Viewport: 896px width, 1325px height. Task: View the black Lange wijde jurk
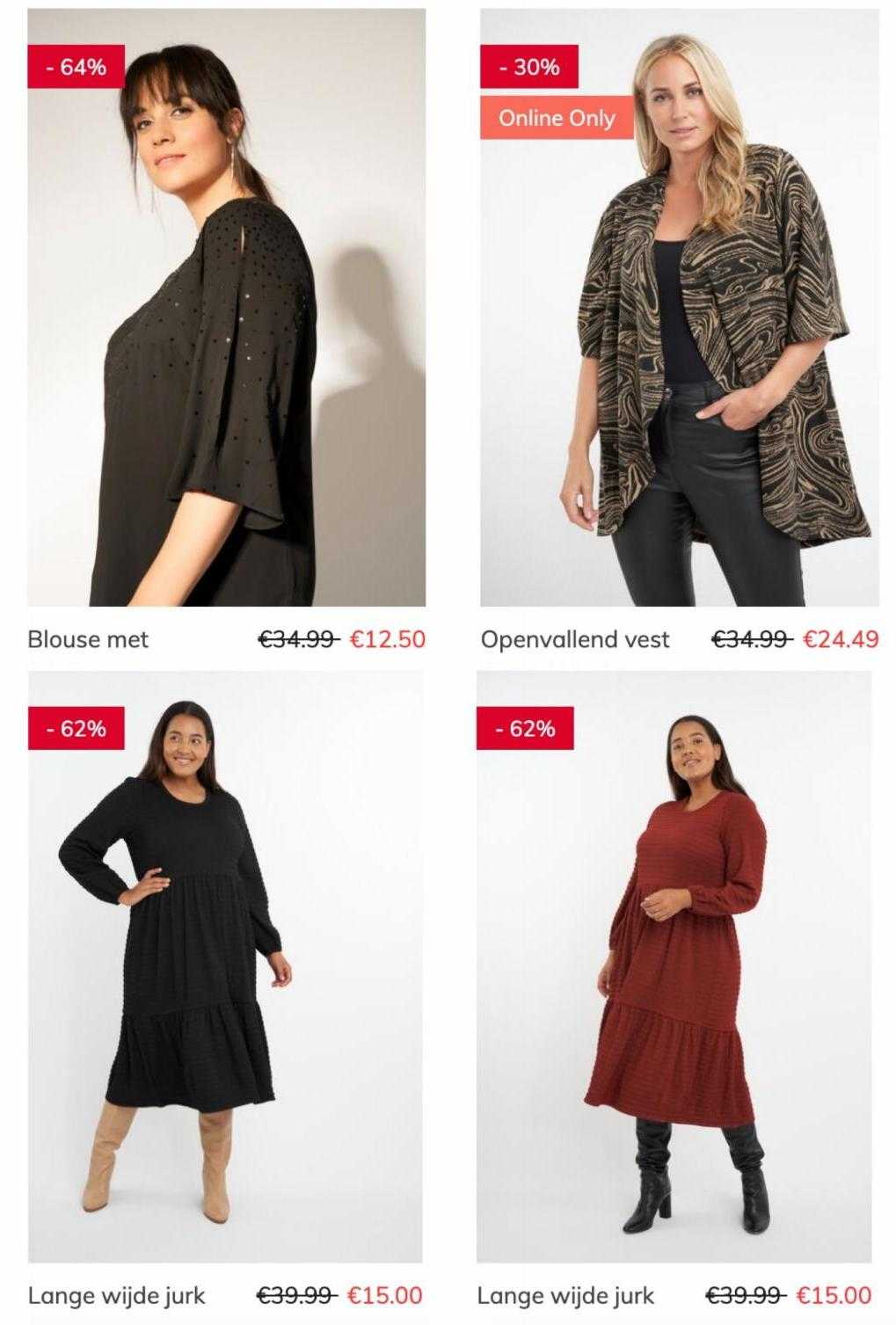coord(225,967)
